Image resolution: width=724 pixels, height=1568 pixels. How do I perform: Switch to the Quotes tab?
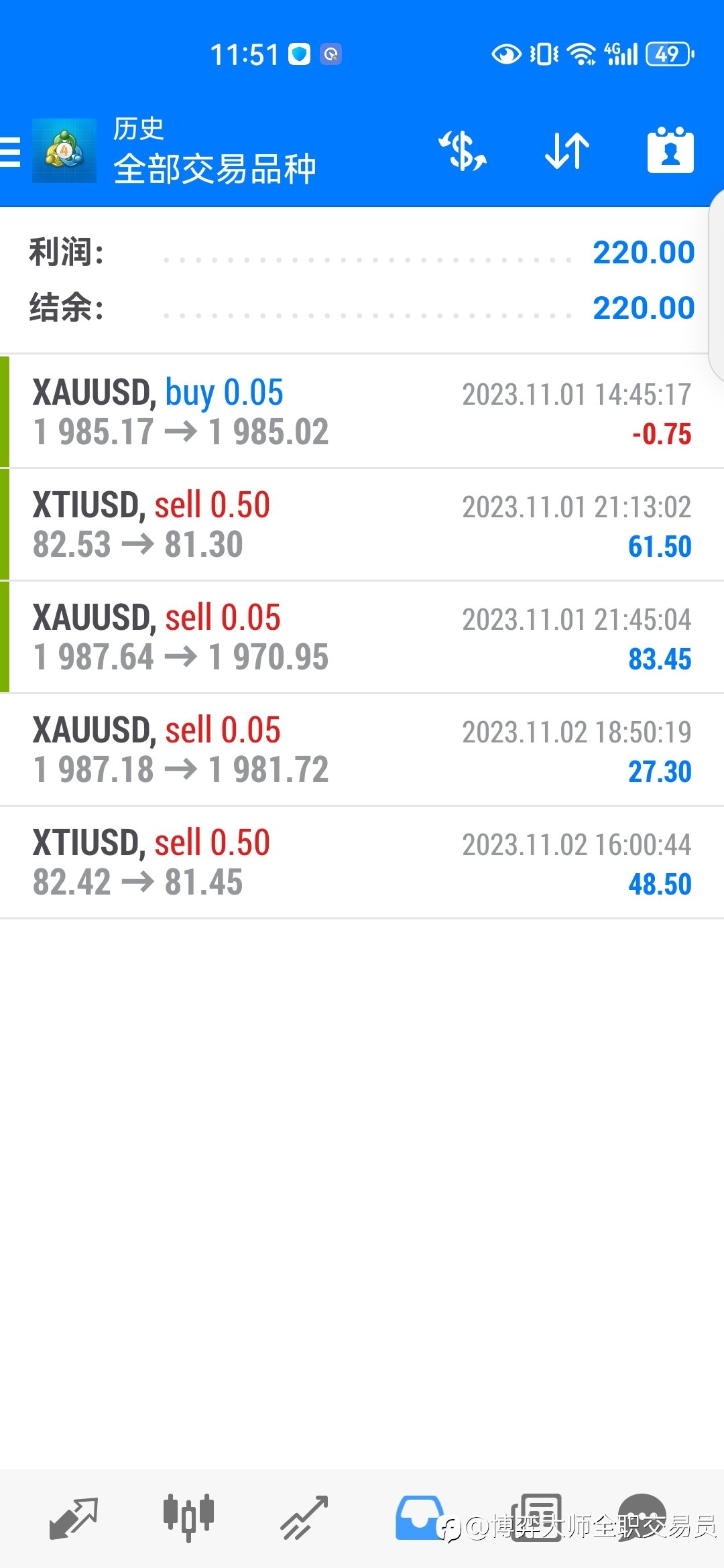(x=74, y=1518)
